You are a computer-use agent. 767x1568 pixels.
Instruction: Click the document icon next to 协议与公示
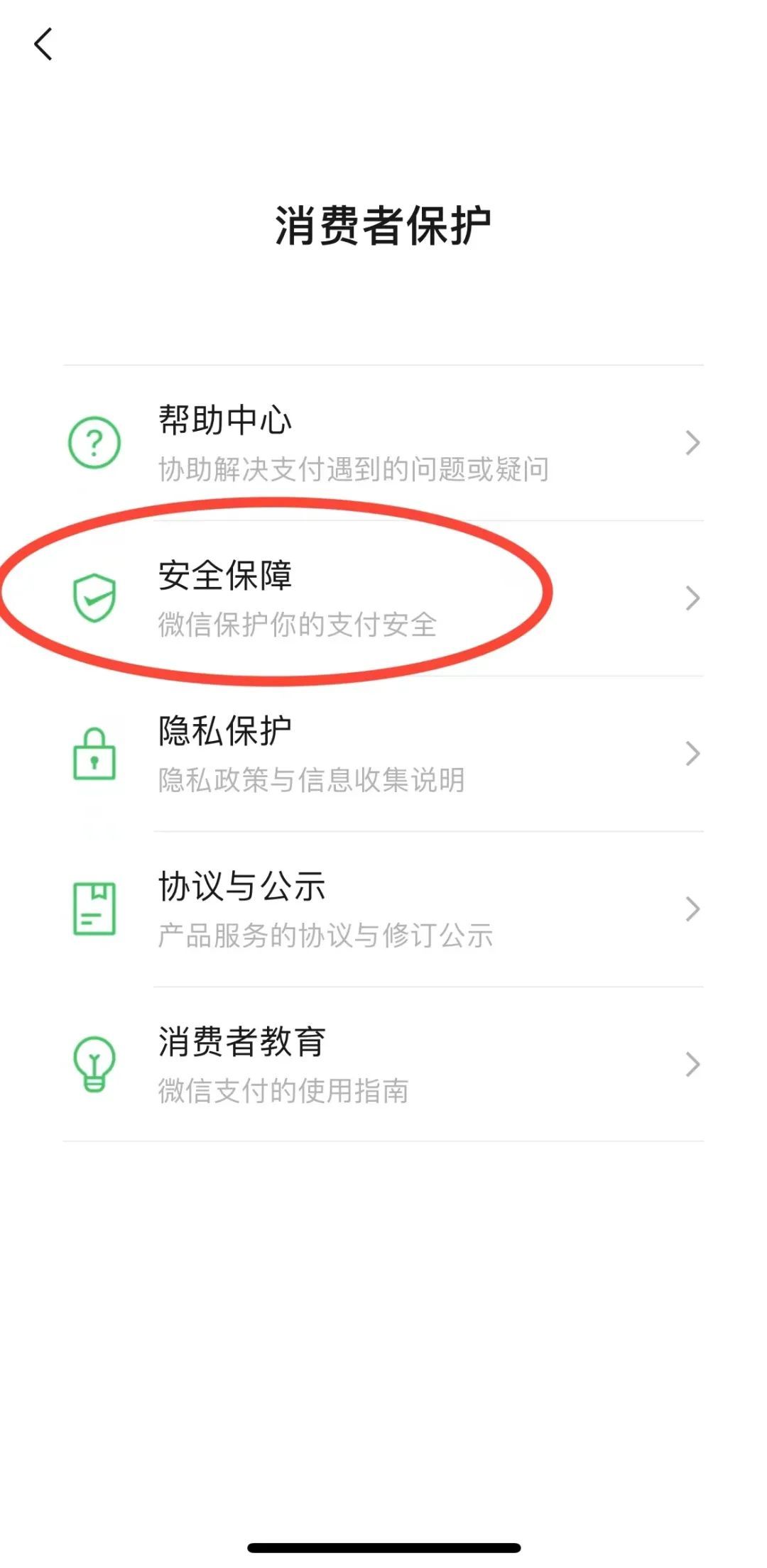click(94, 909)
